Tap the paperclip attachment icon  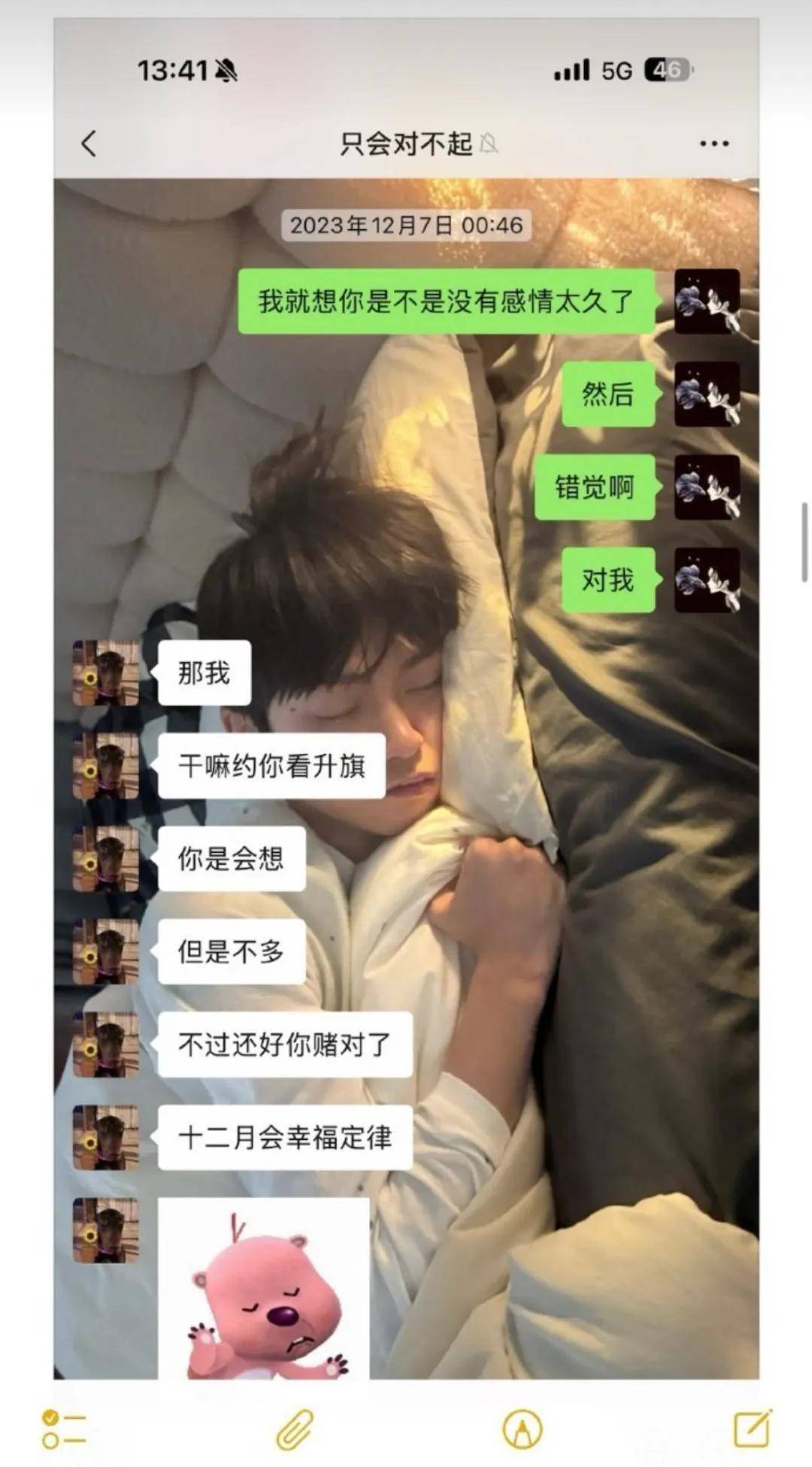[294, 1429]
